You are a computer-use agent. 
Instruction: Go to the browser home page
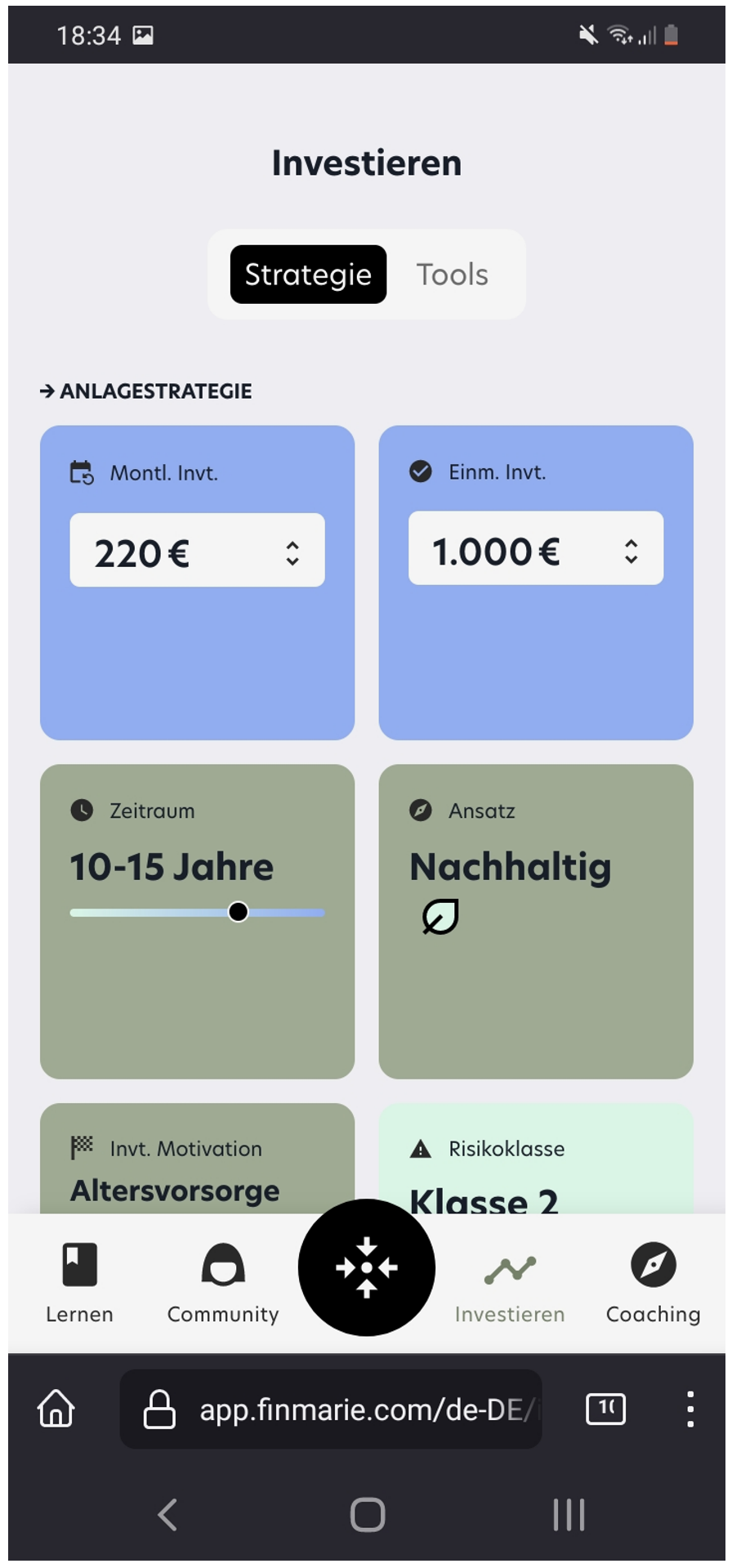coord(56,1409)
